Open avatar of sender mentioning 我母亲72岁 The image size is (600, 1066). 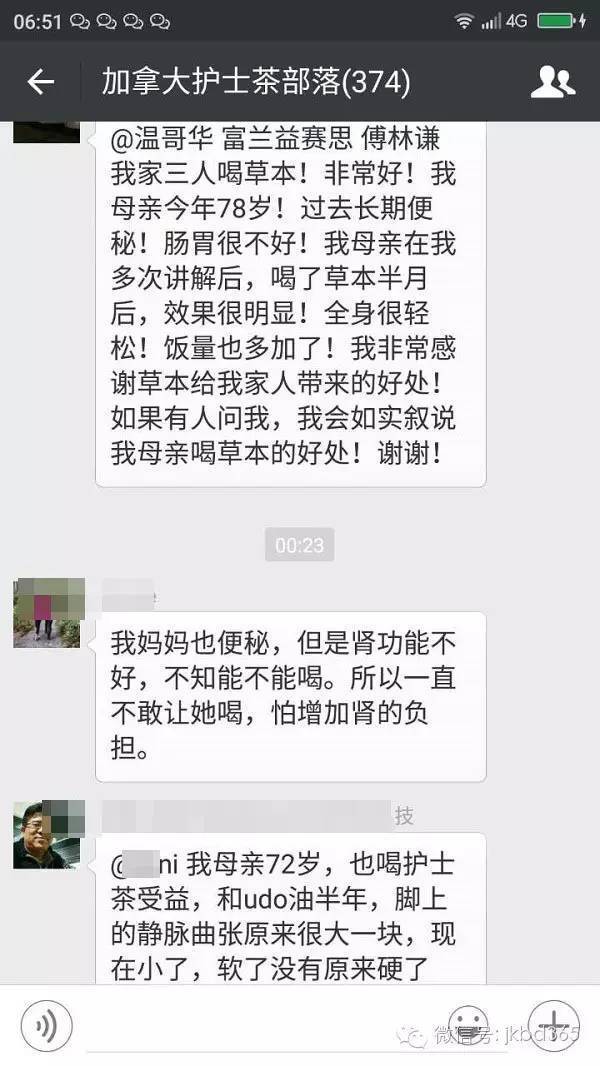tap(47, 834)
